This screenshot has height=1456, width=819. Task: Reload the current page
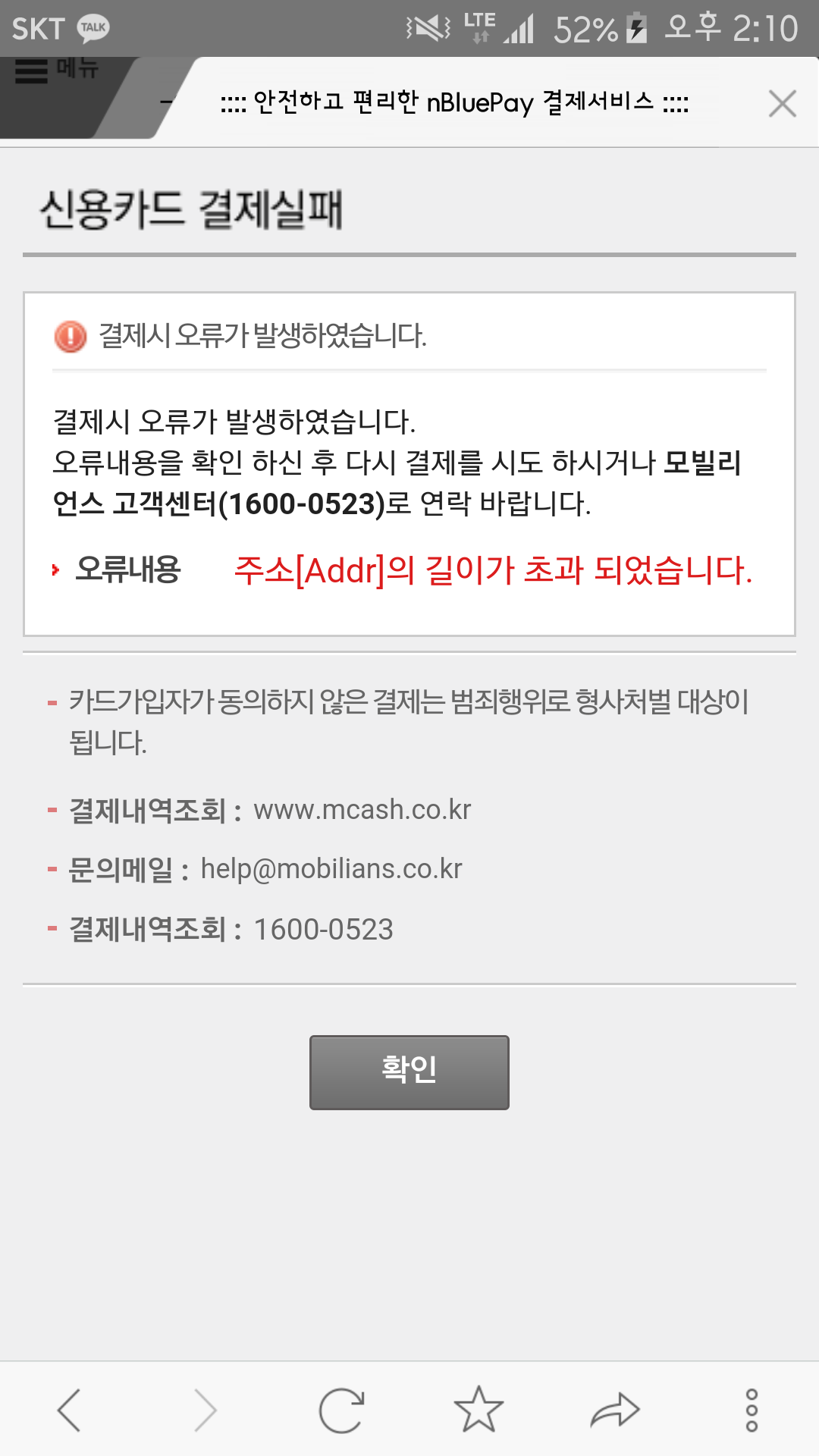click(341, 1410)
